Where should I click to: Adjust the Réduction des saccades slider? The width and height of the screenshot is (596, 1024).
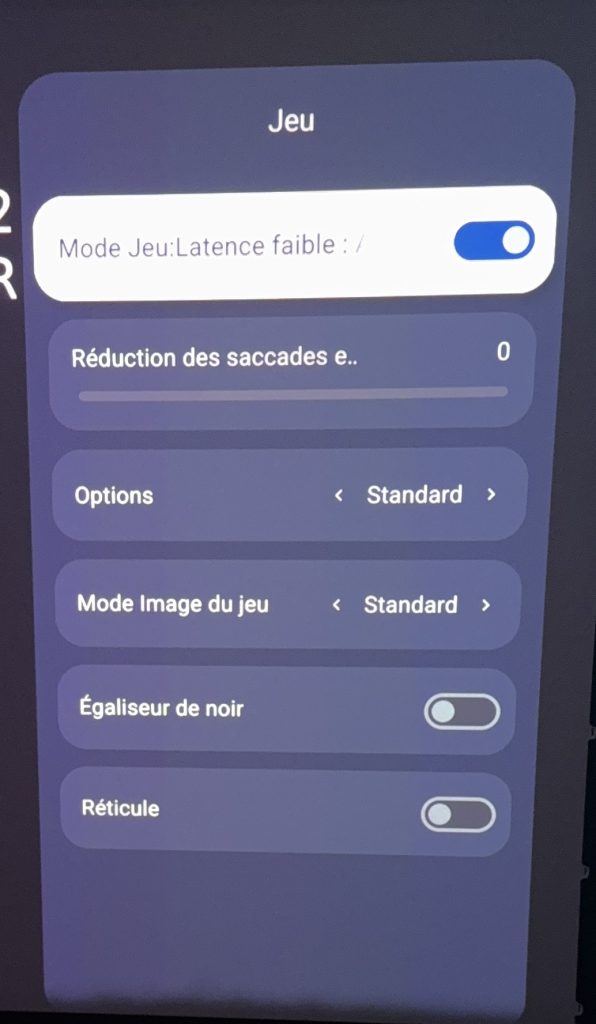[x=293, y=393]
